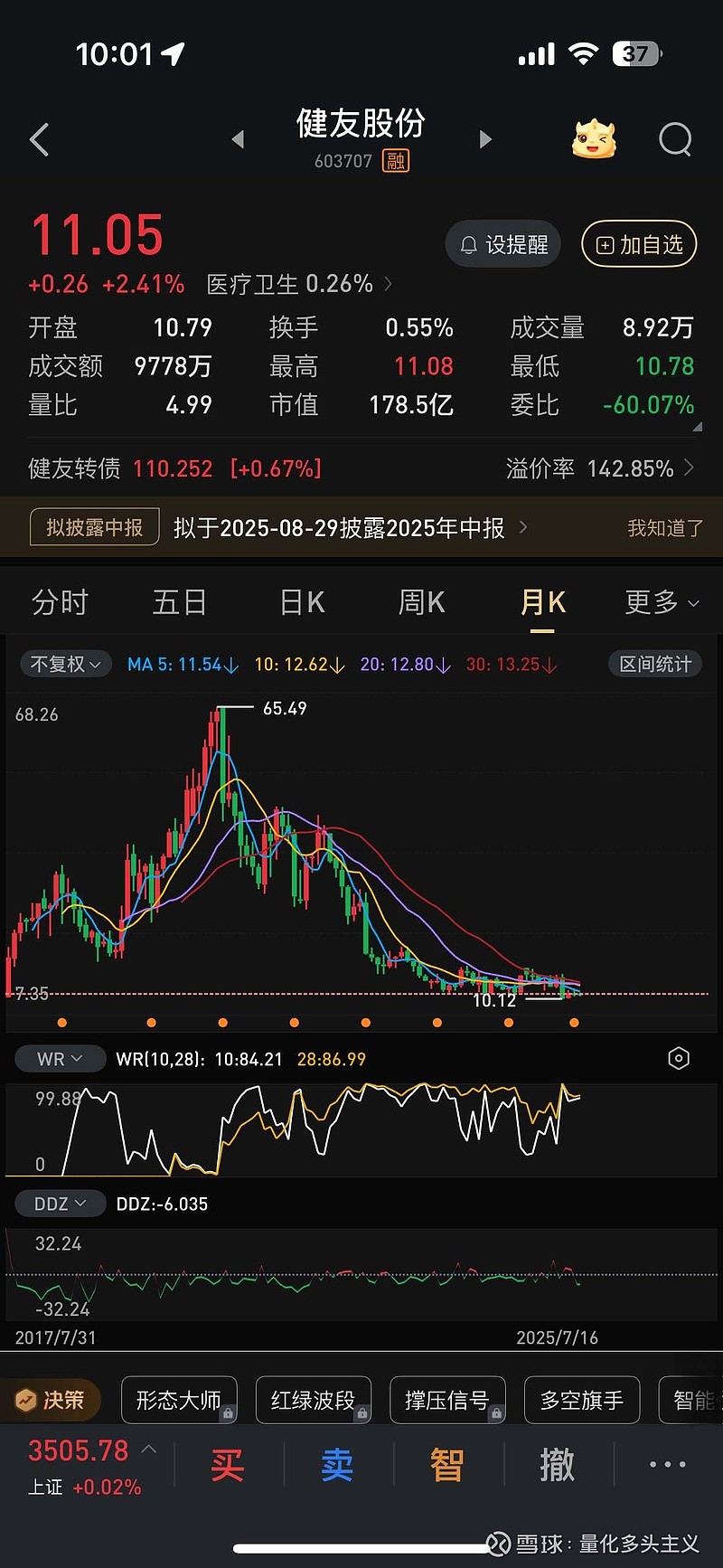Change the WR indicator dropdown

pyautogui.click(x=60, y=1059)
